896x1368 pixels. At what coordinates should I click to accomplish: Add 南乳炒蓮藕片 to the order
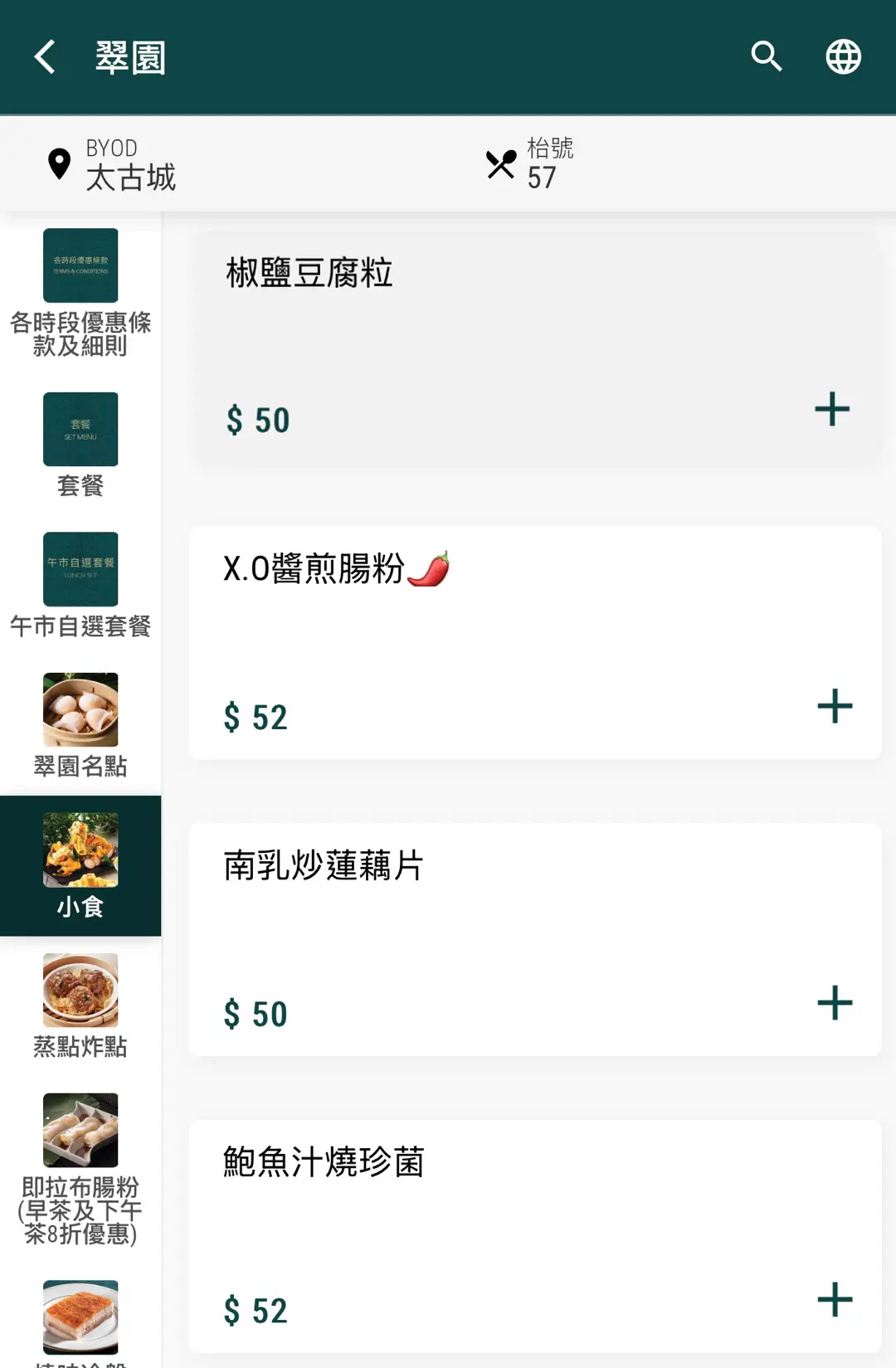[835, 1003]
